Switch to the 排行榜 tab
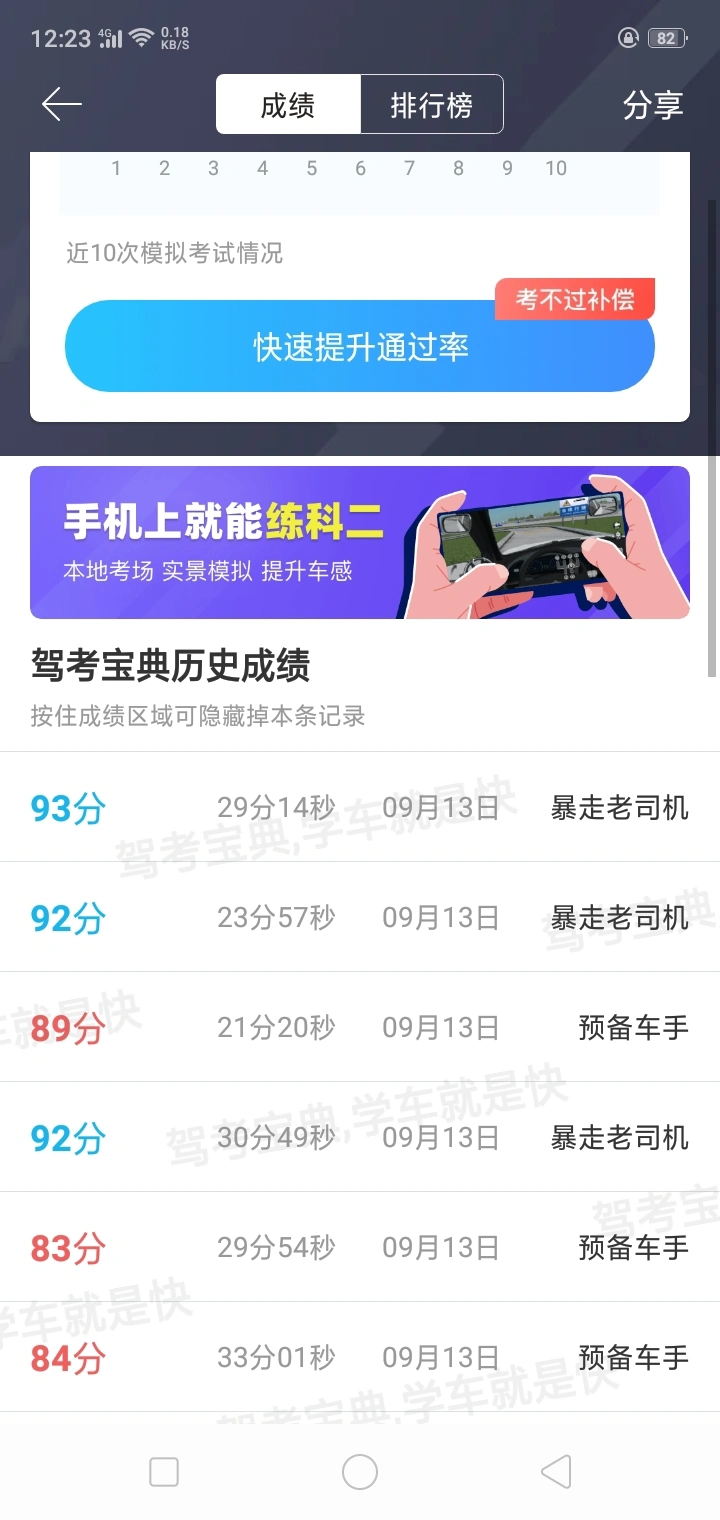 point(431,104)
